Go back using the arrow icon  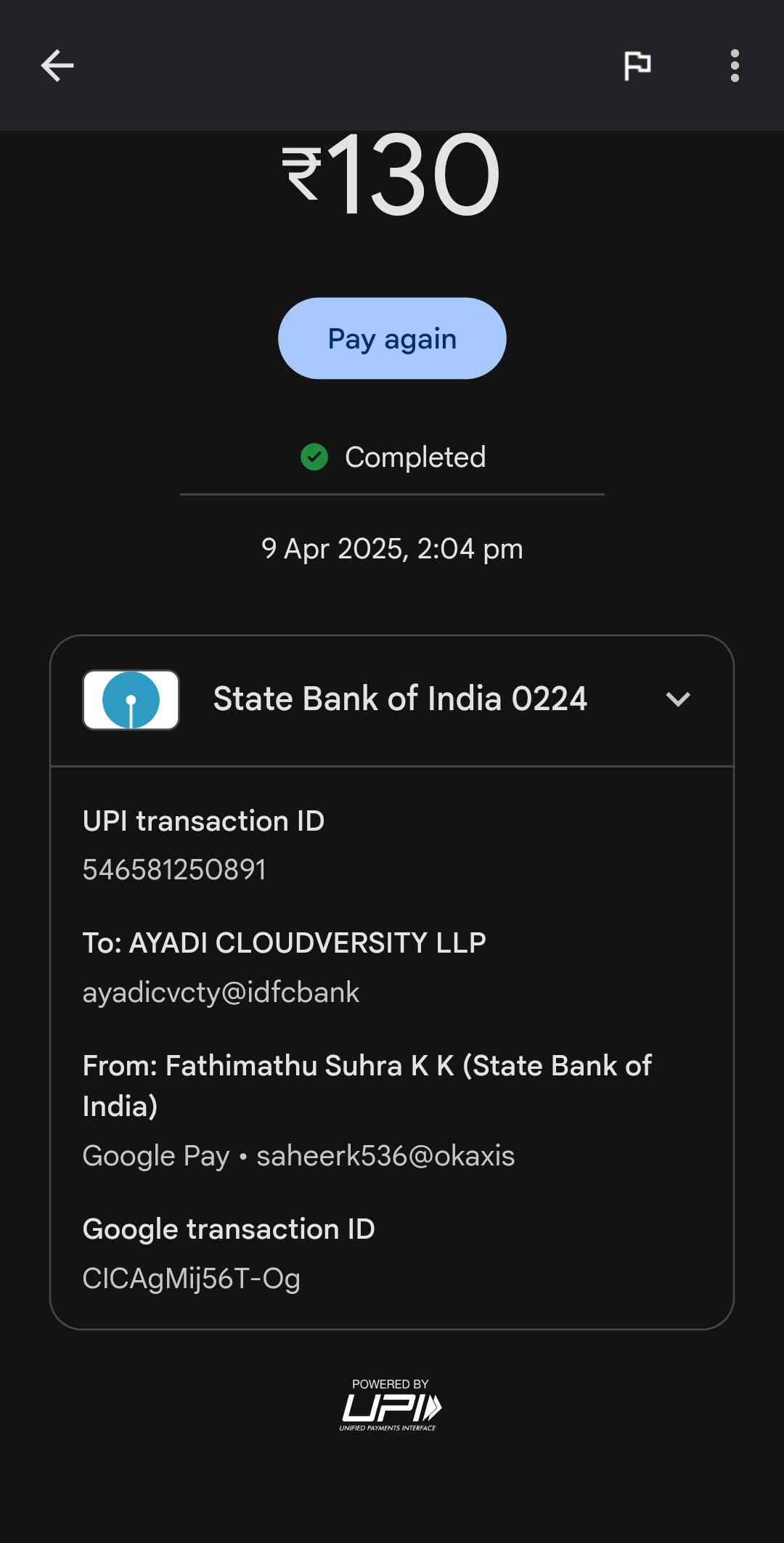(x=57, y=66)
